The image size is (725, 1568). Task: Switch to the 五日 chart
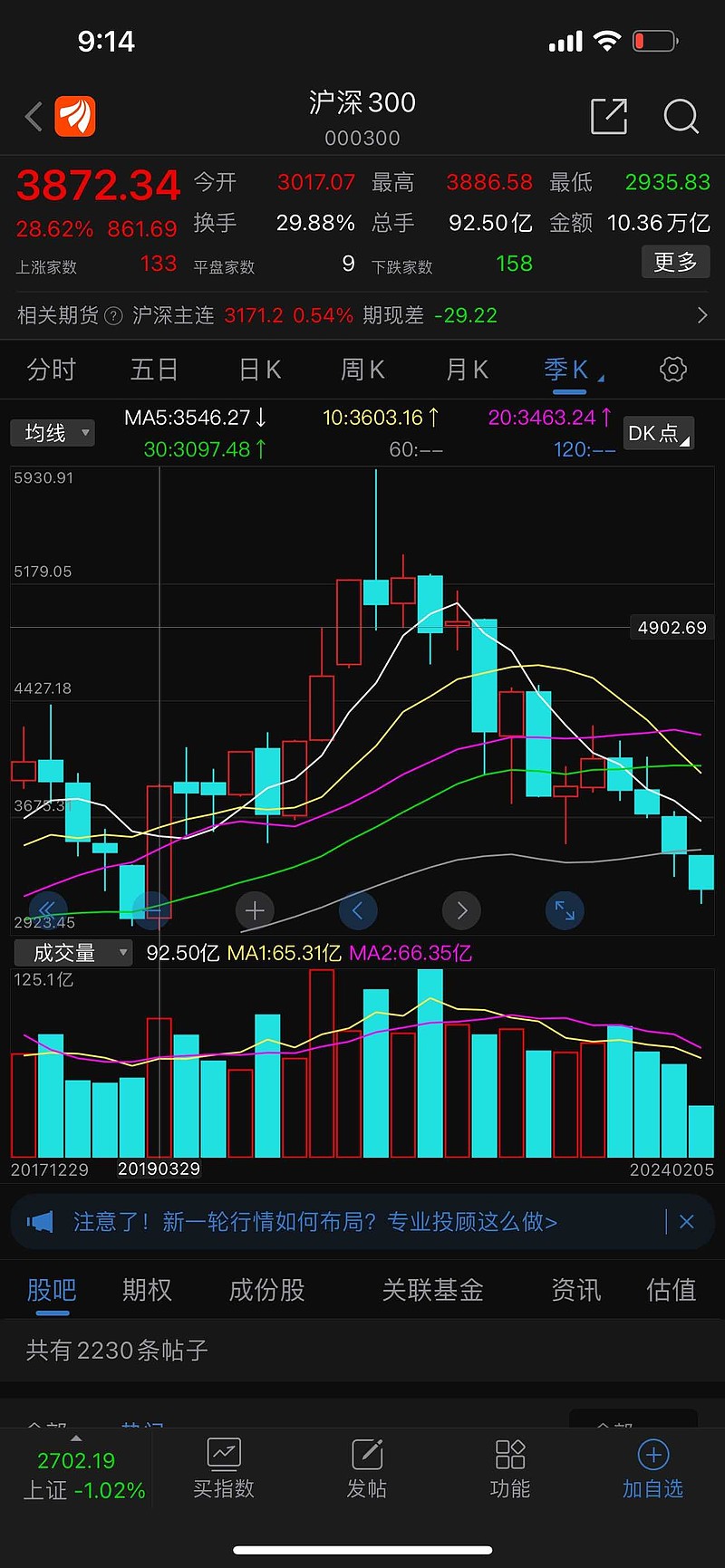click(x=154, y=370)
